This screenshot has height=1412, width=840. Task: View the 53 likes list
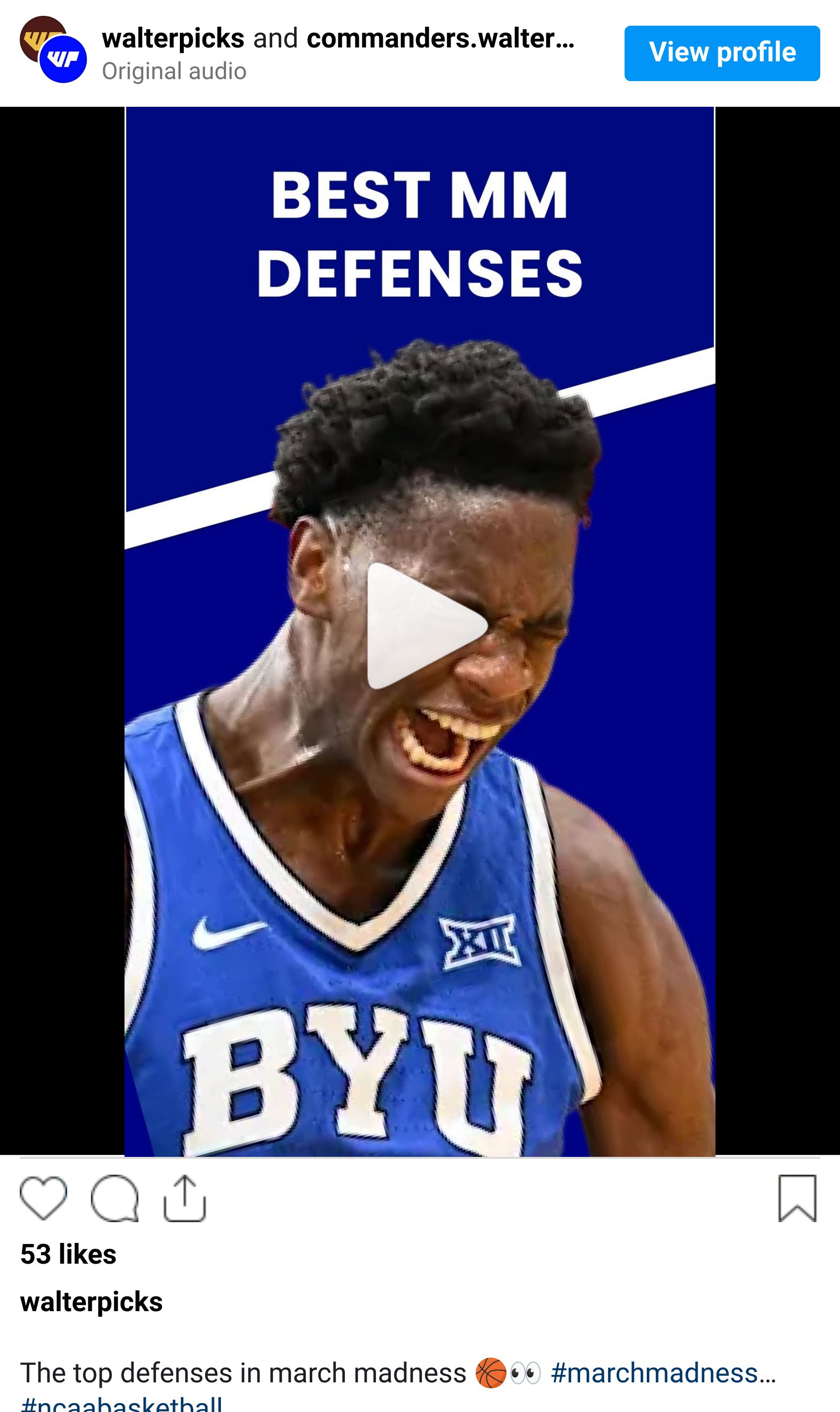tap(69, 1255)
